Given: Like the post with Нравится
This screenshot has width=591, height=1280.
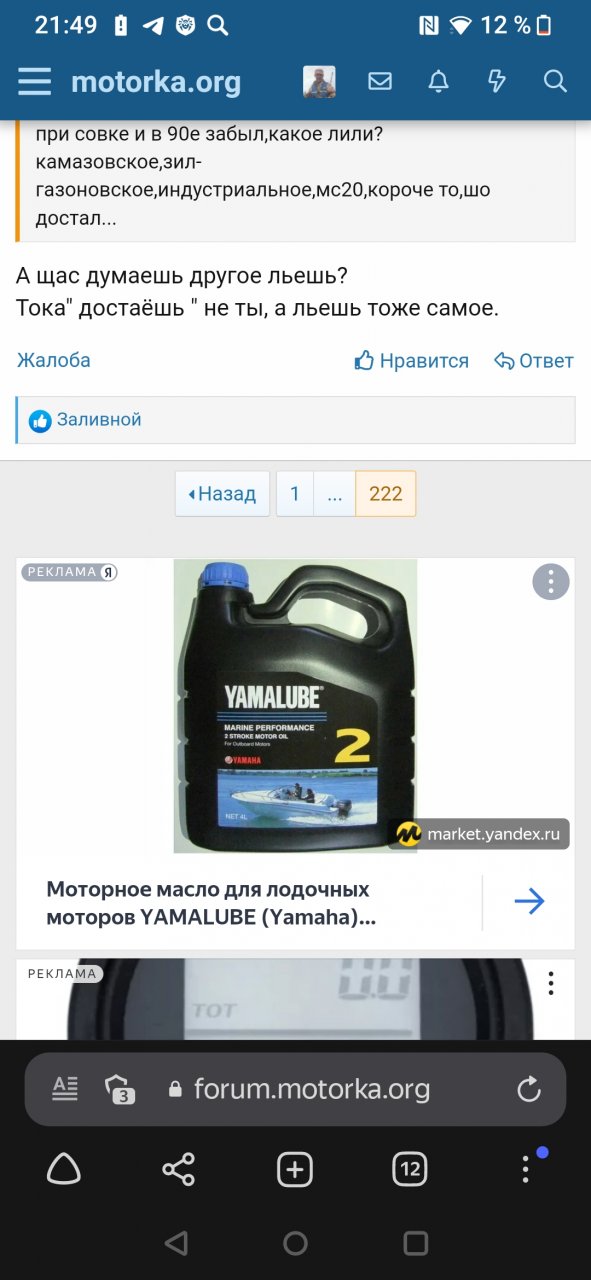Looking at the screenshot, I should [411, 361].
